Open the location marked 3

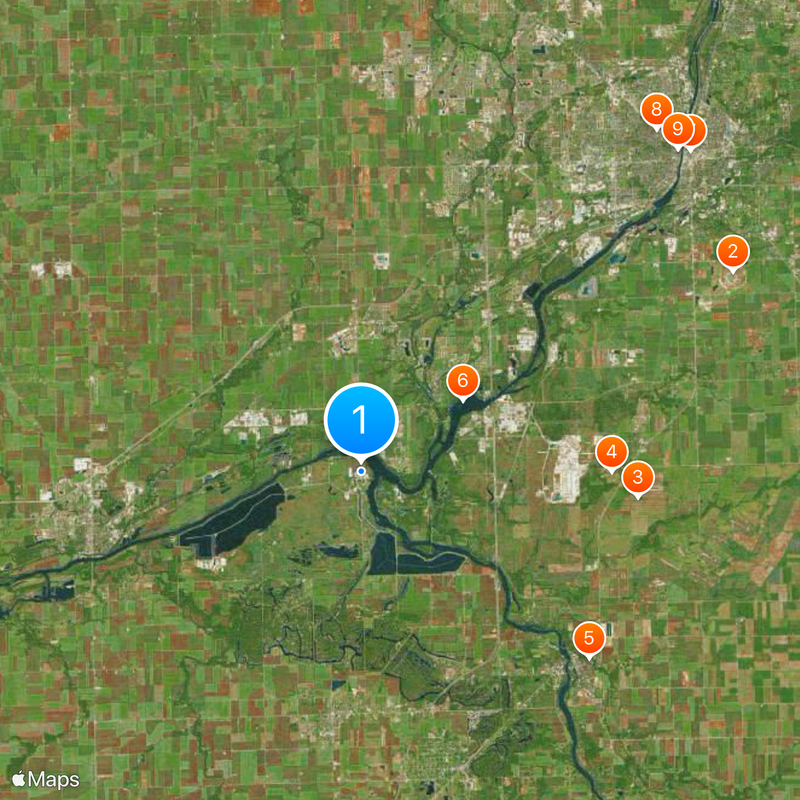coord(638,477)
